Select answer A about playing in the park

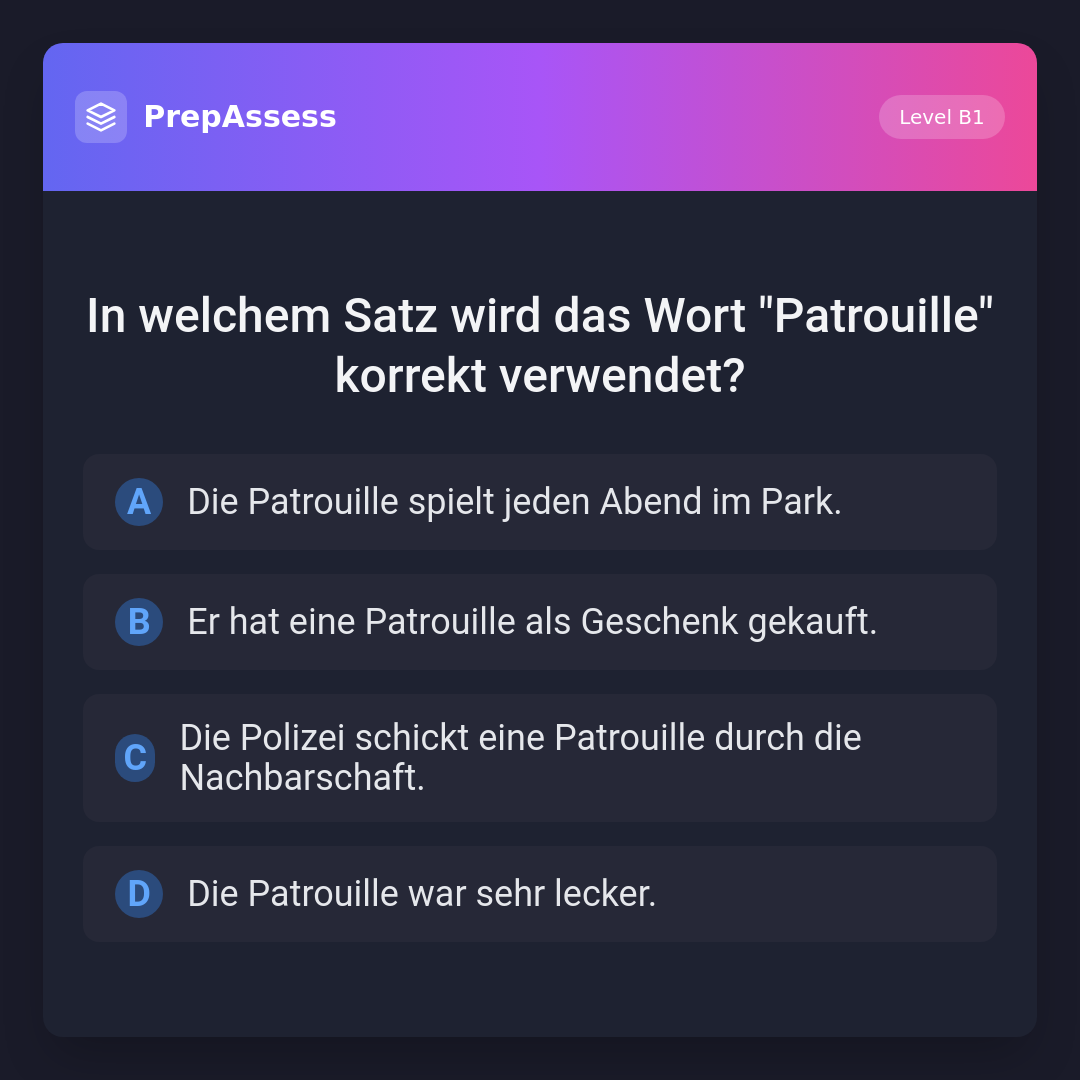(539, 502)
